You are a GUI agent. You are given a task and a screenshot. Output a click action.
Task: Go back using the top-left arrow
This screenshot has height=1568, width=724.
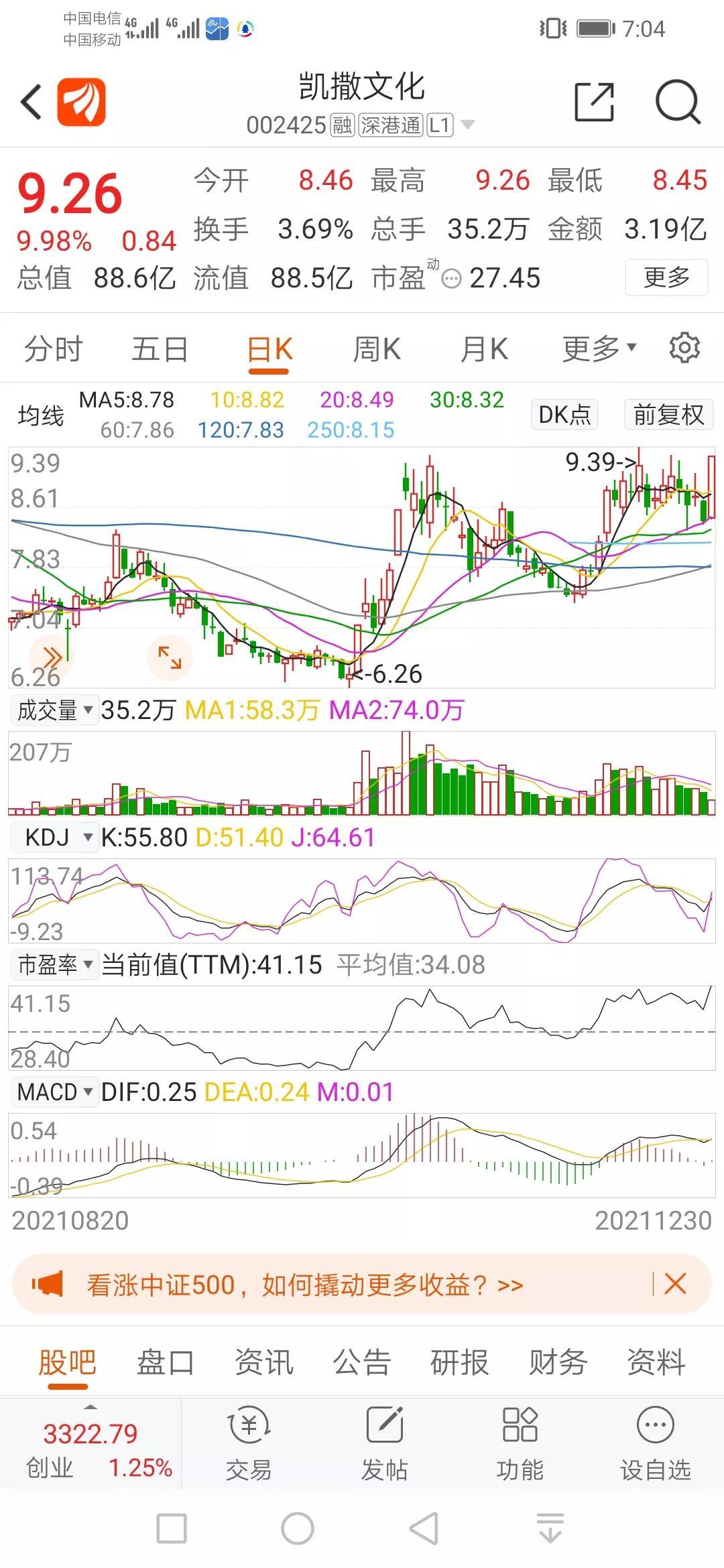pos(31,103)
